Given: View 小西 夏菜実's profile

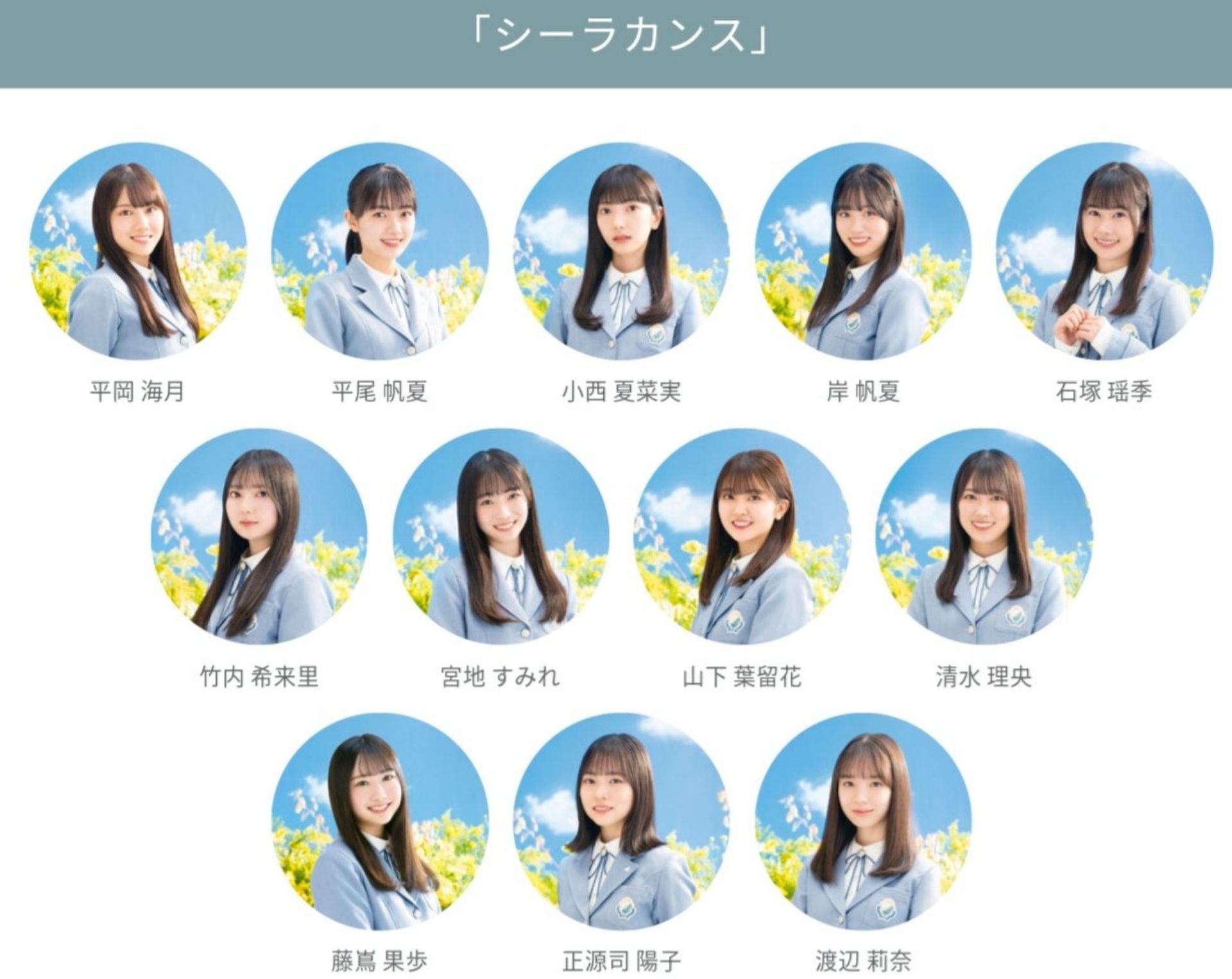Looking at the screenshot, I should pos(621,251).
